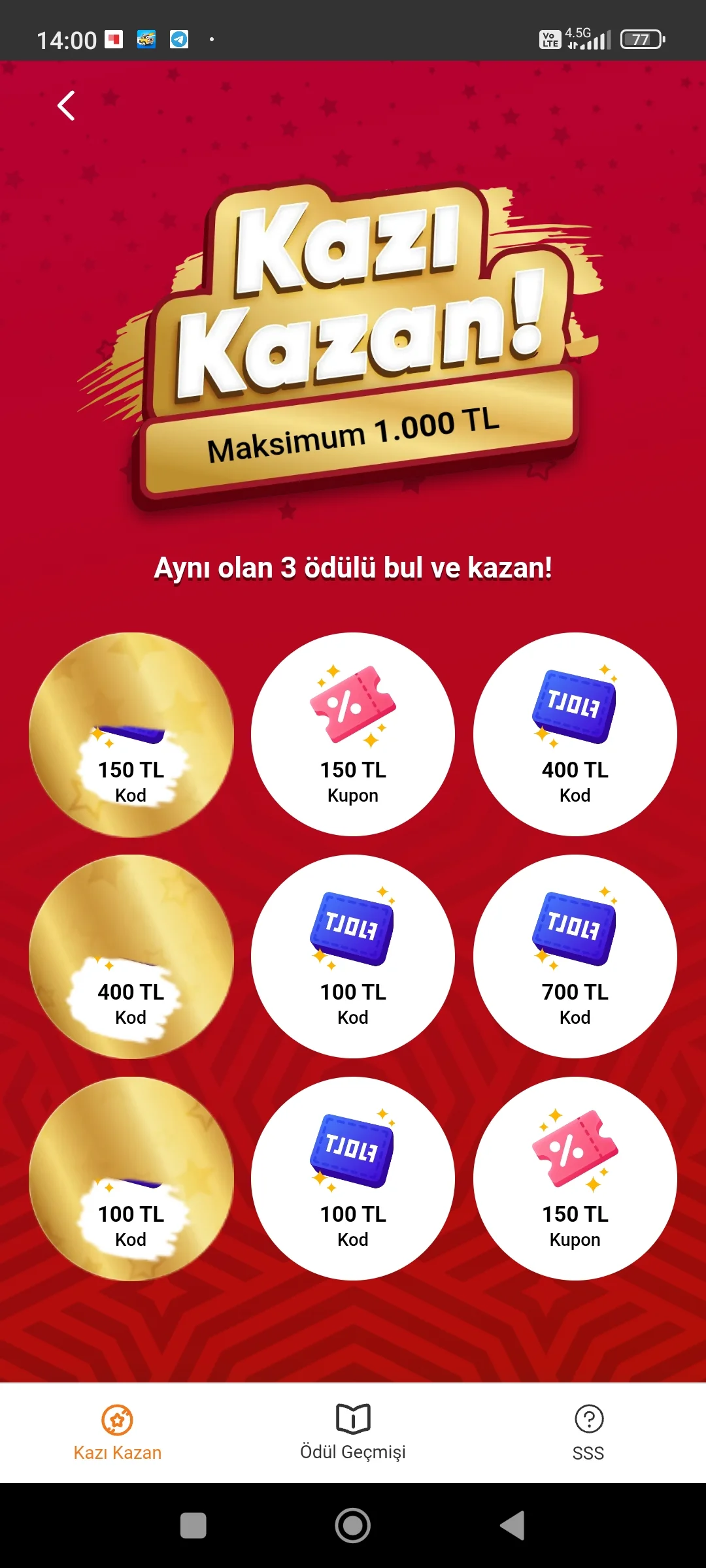The width and height of the screenshot is (706, 1568).
Task: Go back using the top-left arrow
Action: 66,106
